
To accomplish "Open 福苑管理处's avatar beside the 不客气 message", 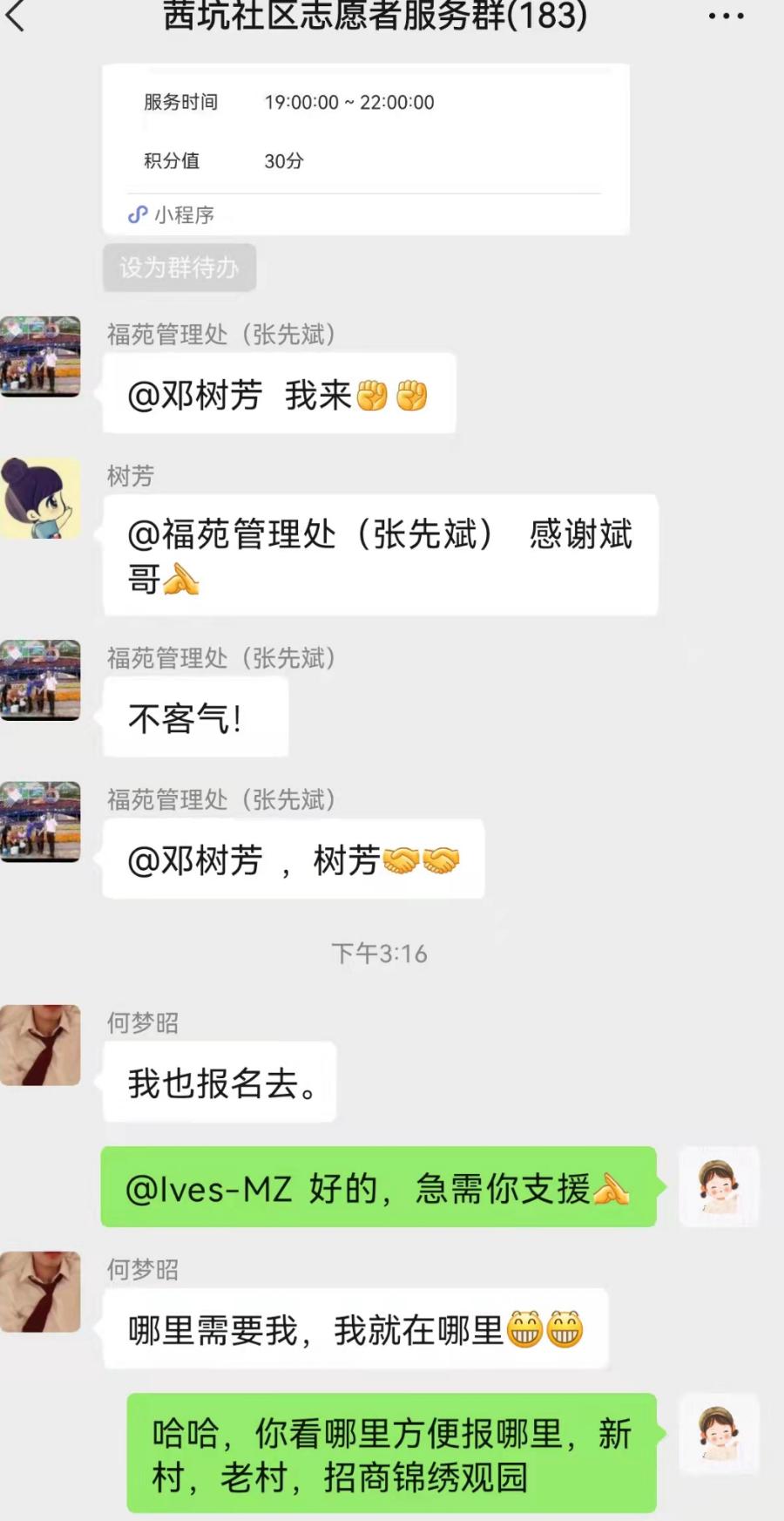I will [40, 680].
